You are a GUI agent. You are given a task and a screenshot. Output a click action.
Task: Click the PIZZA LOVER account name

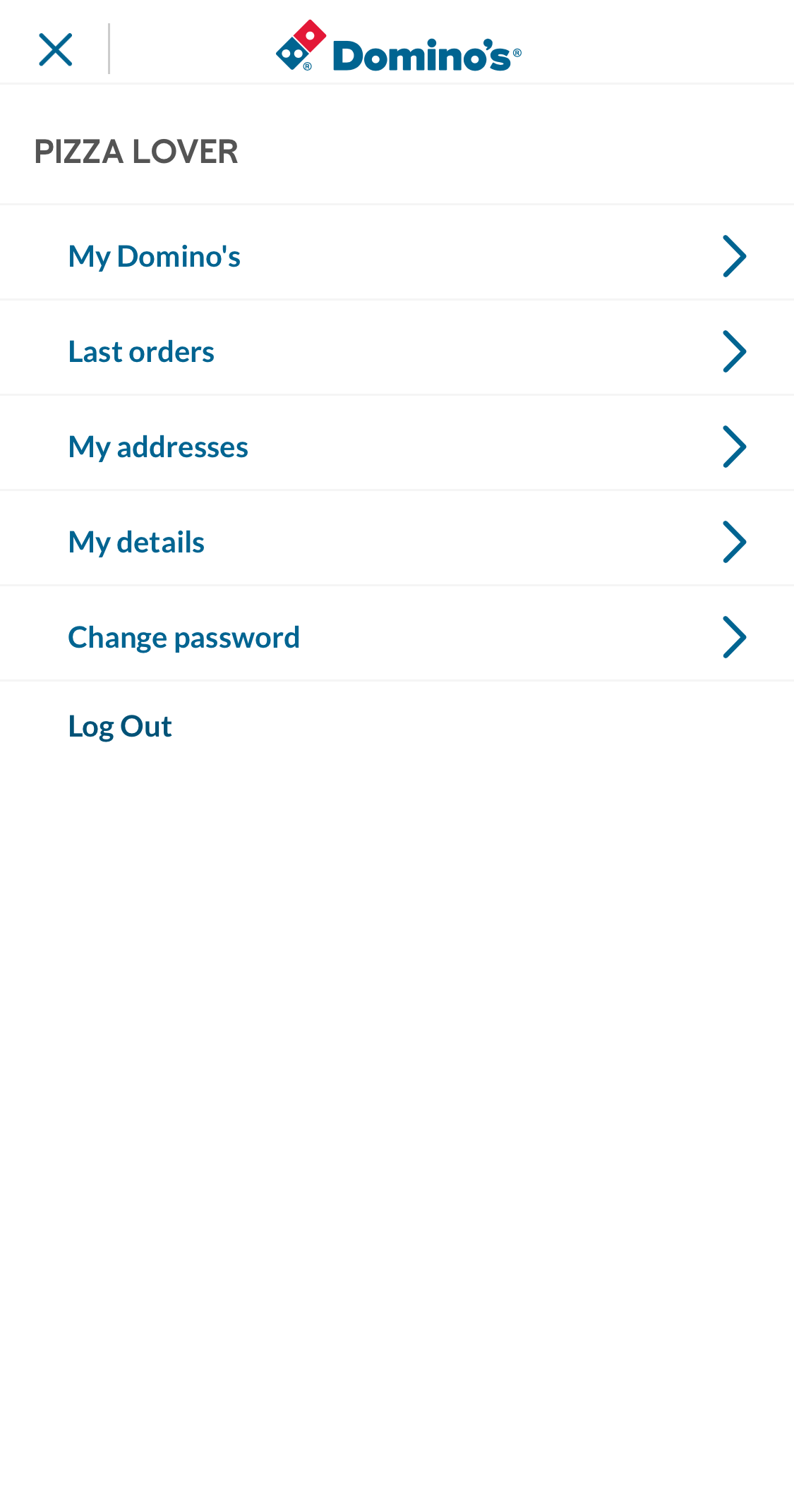click(x=136, y=151)
